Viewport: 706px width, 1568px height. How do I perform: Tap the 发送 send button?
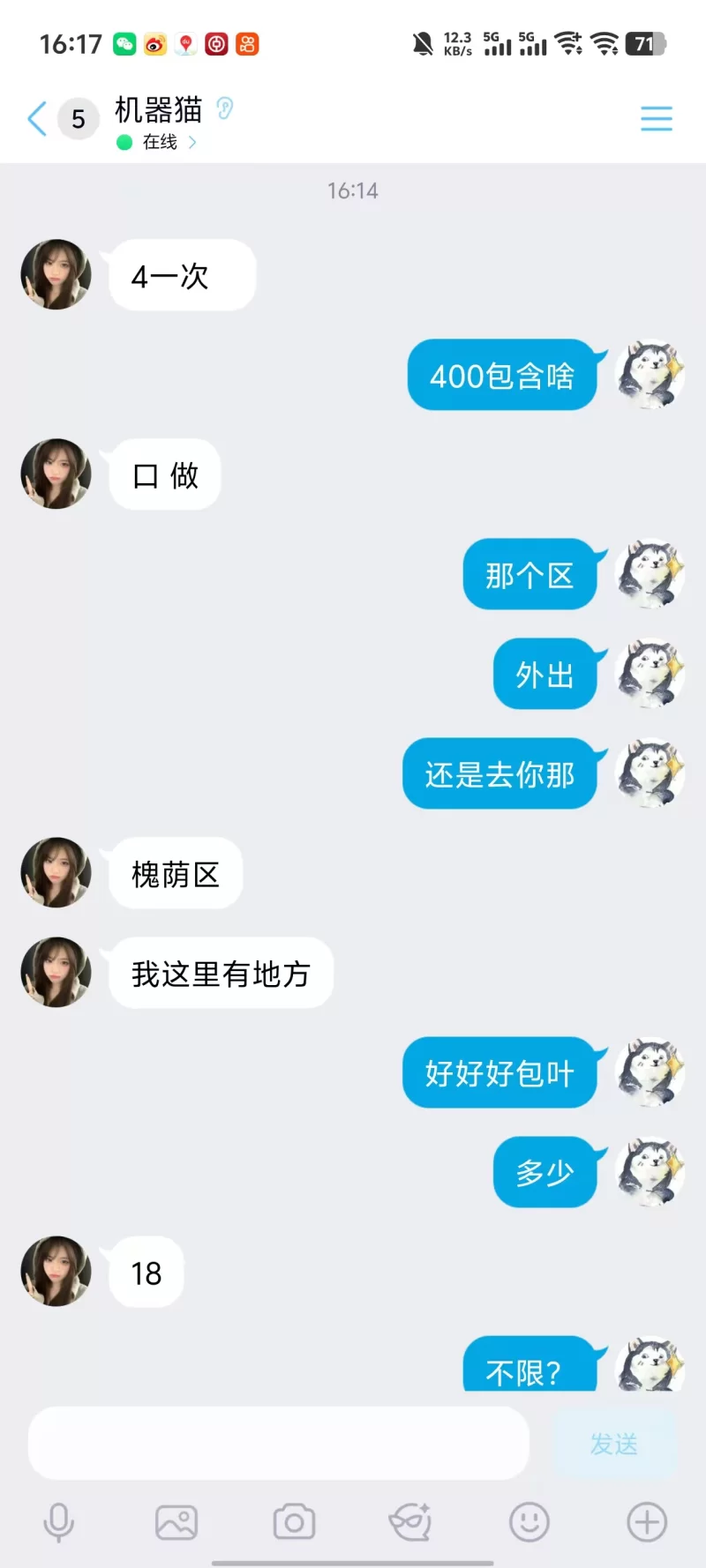[x=614, y=1444]
